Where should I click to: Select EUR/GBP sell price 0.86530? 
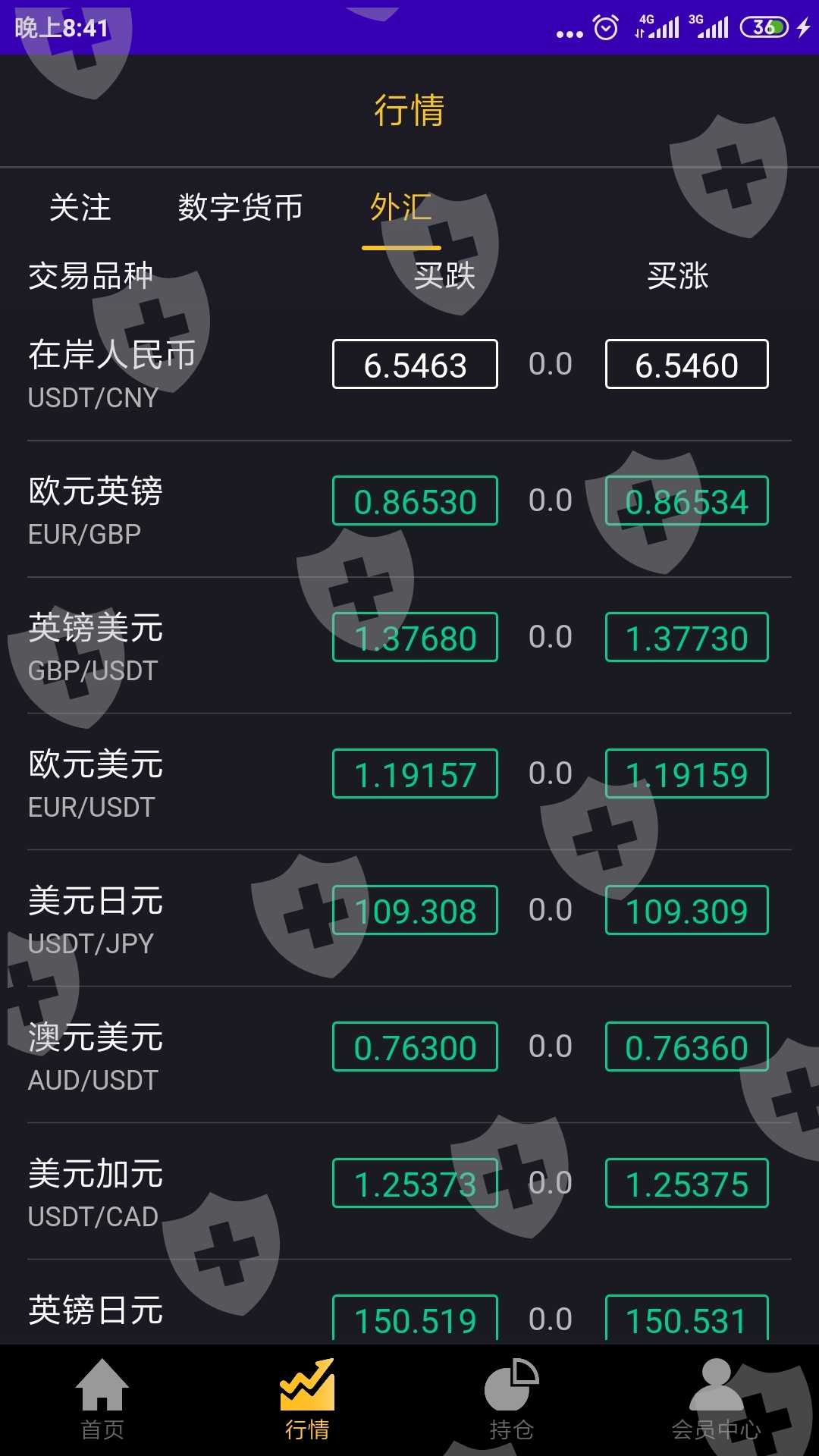click(415, 501)
